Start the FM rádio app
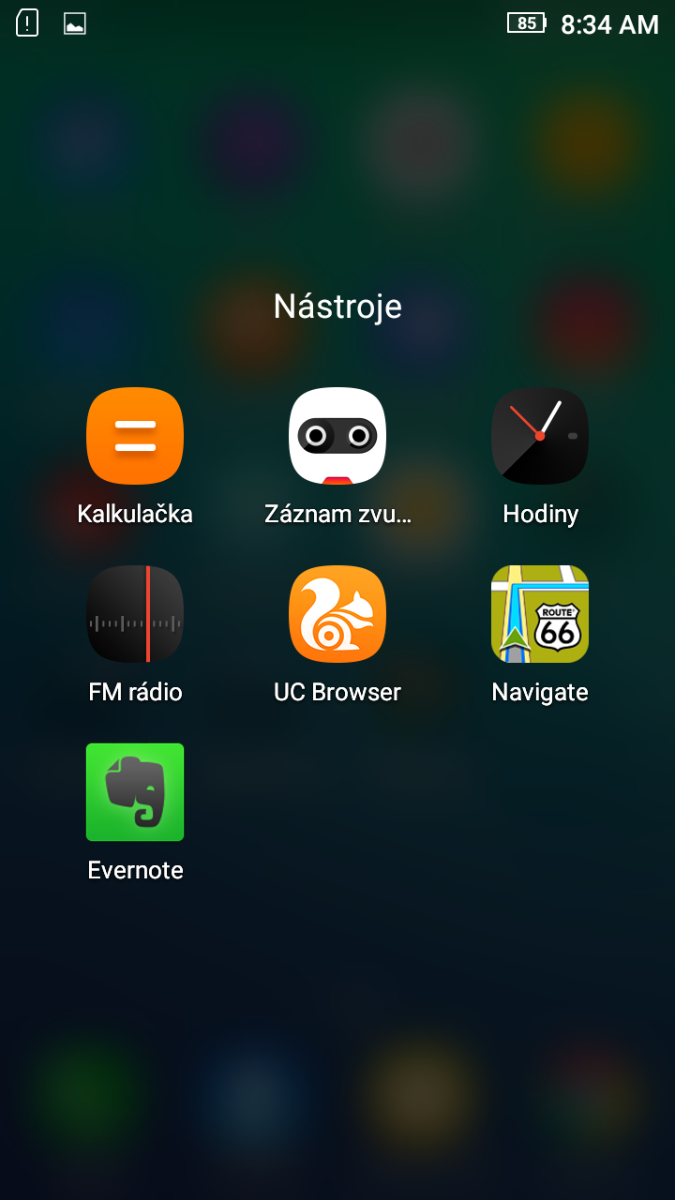The image size is (675, 1200). click(135, 614)
